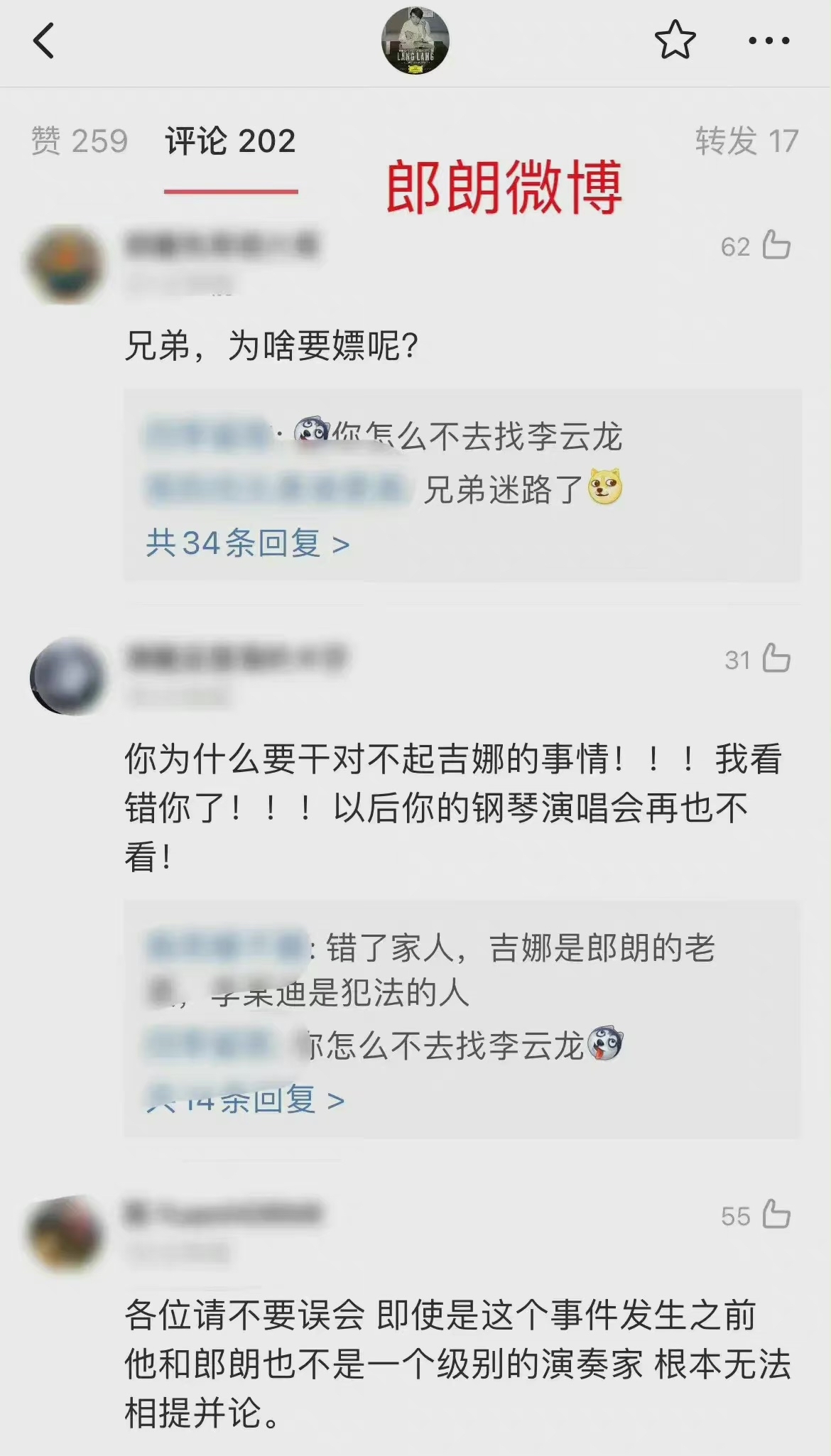Switch to the 转发 17 tab
Viewport: 831px width, 1456px height.
(746, 141)
